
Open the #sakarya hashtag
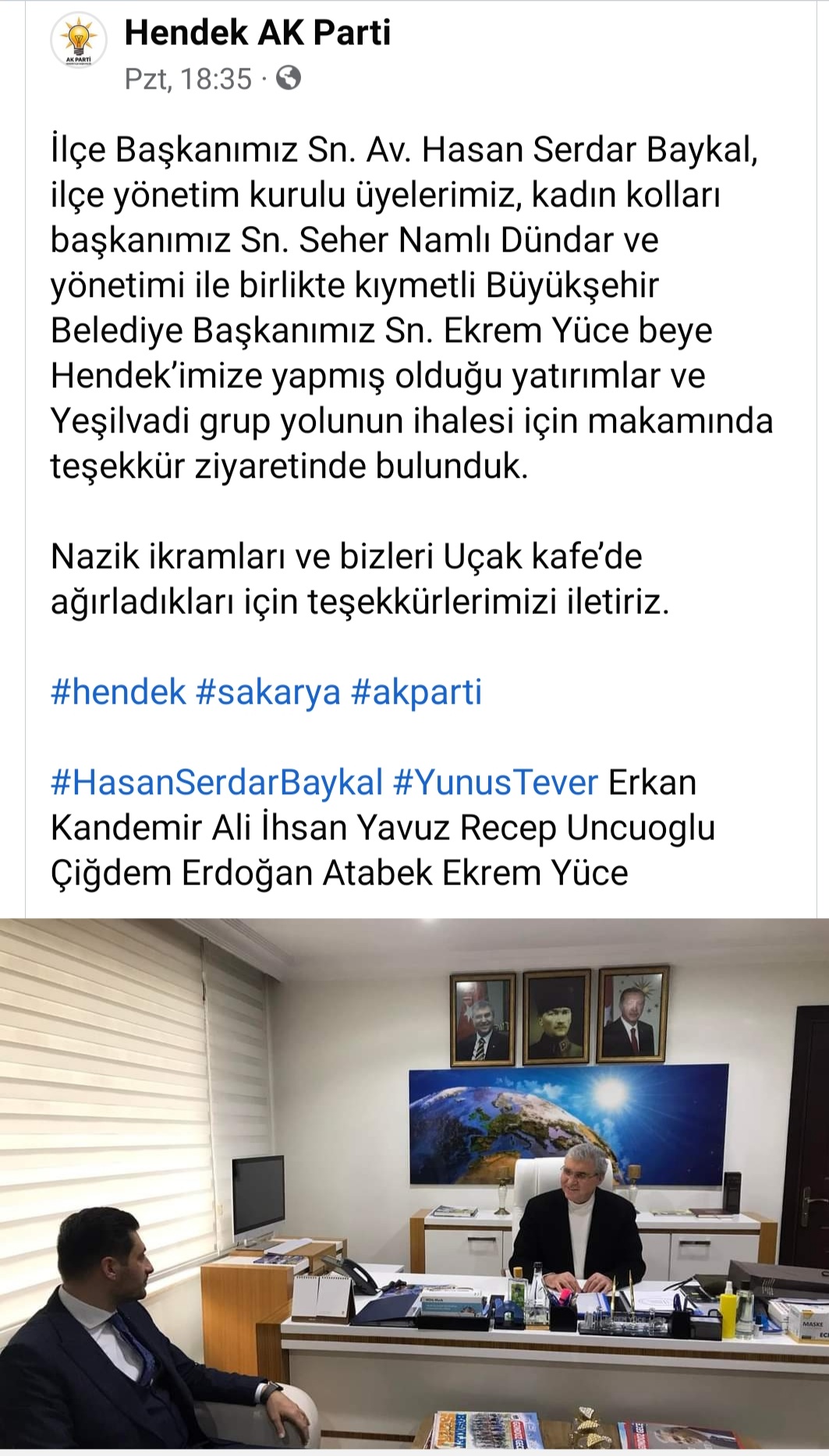(268, 692)
